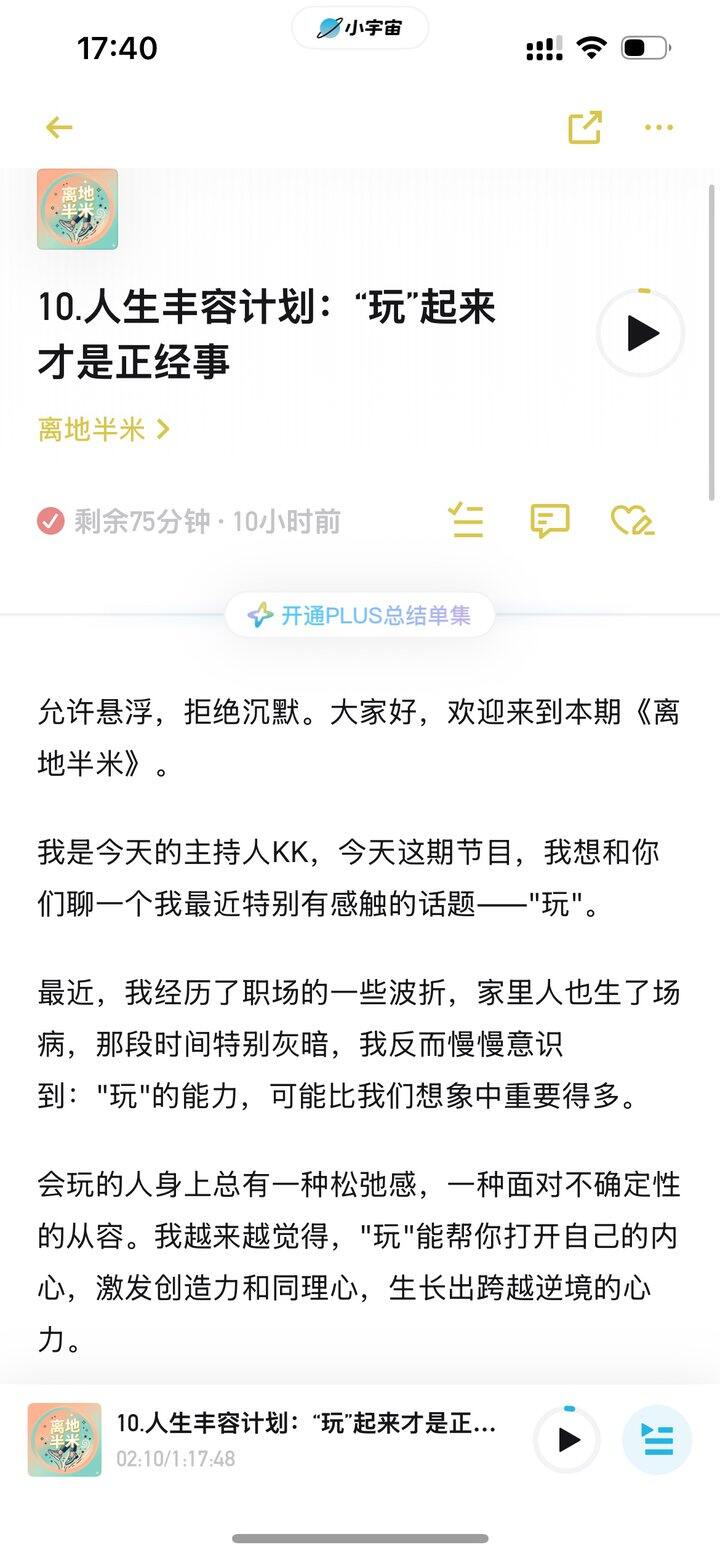Open the playlist queue in mini player

click(657, 1440)
